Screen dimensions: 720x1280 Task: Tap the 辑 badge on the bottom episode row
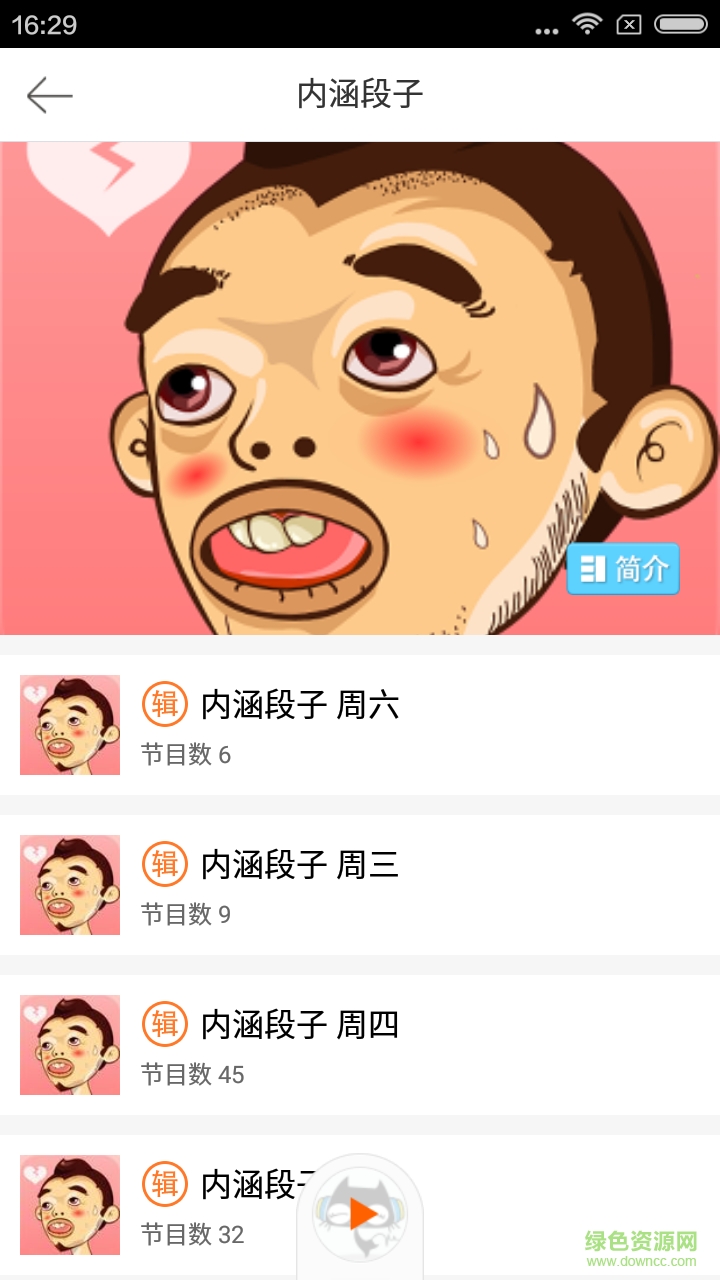[166, 1183]
